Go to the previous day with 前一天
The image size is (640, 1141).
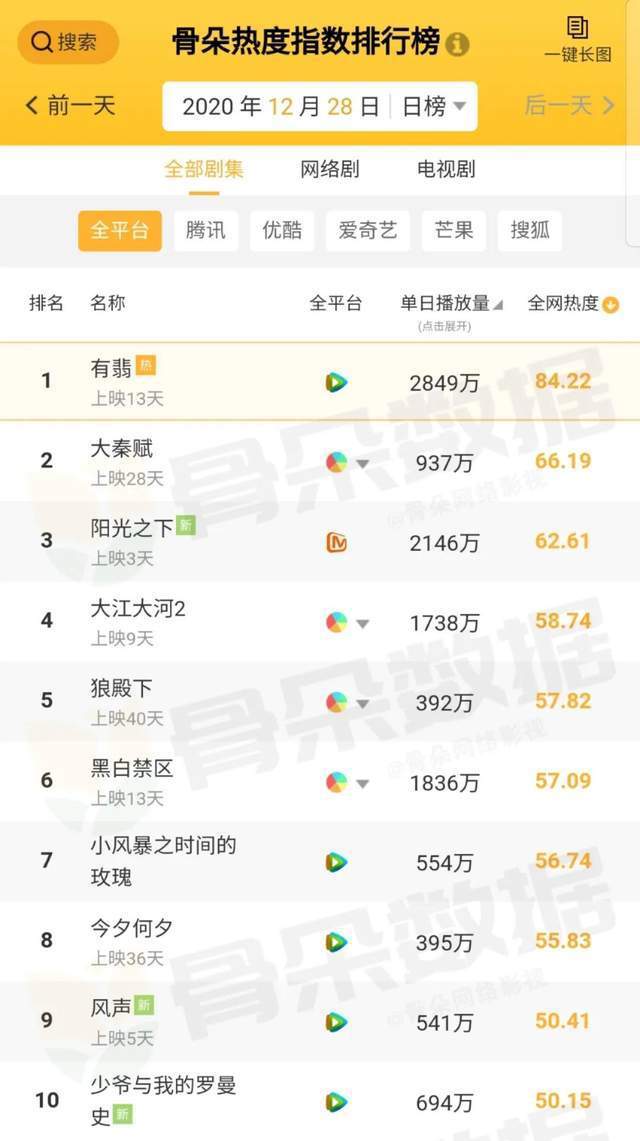(71, 106)
